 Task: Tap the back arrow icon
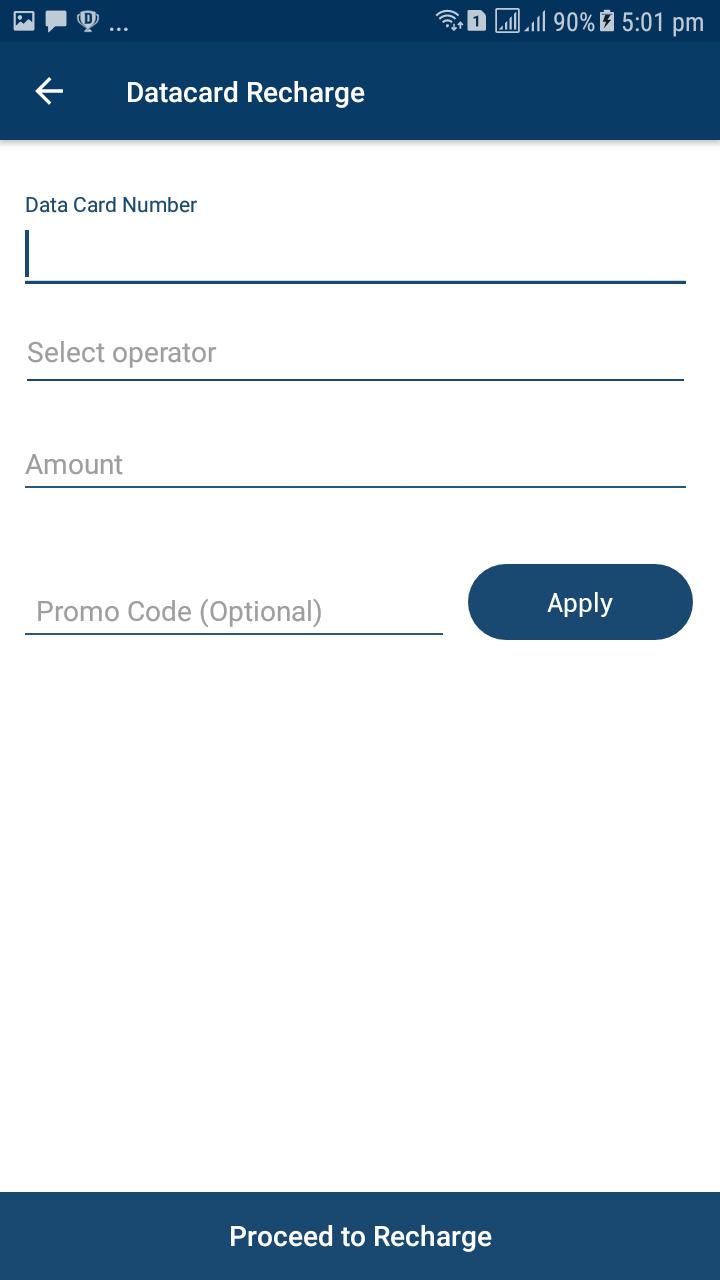(47, 90)
